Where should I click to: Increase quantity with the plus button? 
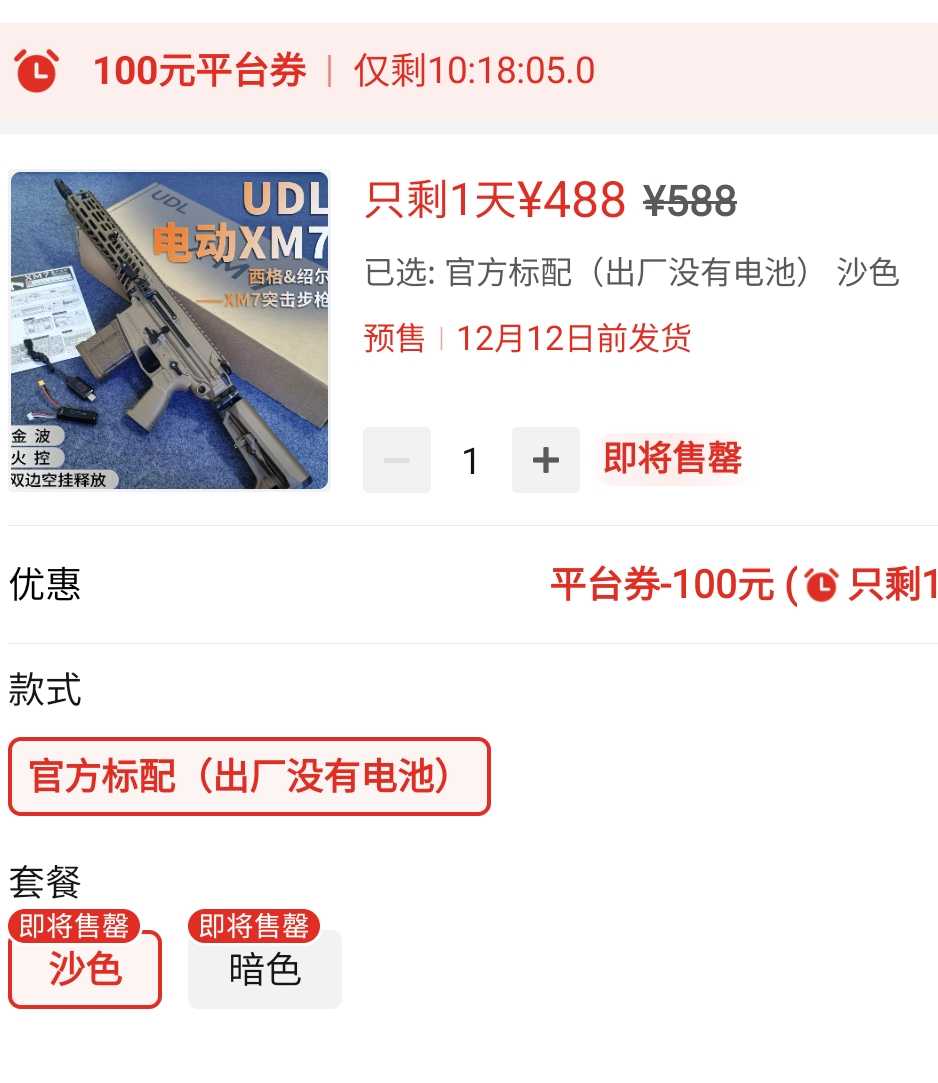pos(545,460)
